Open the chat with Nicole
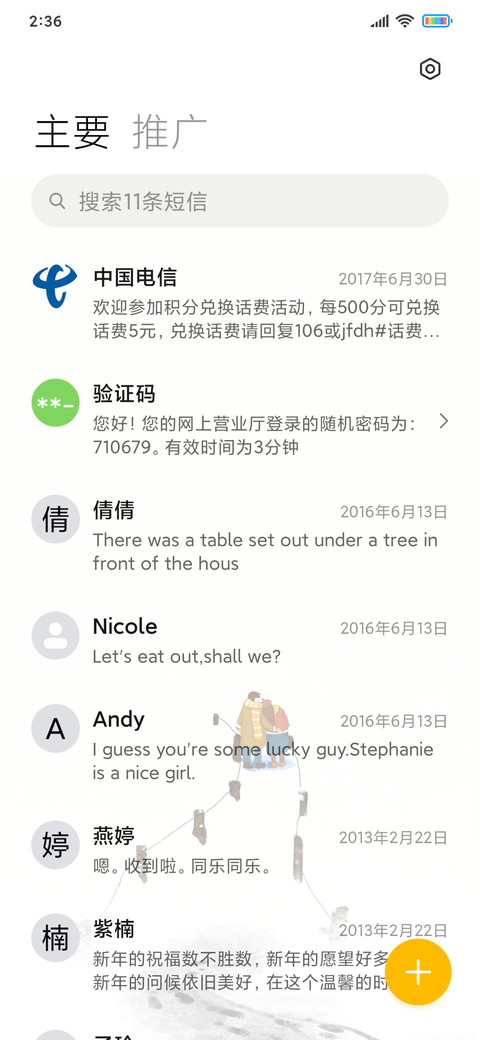This screenshot has height=1040, width=480. (x=240, y=641)
